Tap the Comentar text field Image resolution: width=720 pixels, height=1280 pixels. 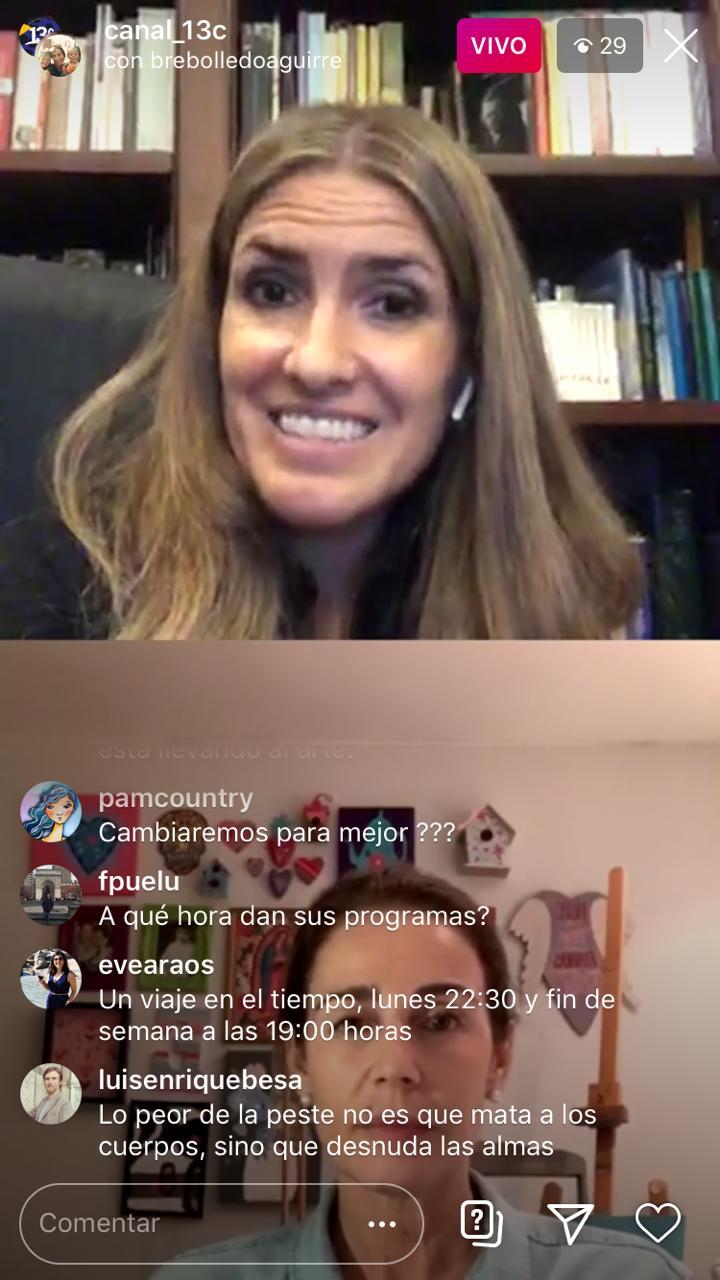point(190,1223)
